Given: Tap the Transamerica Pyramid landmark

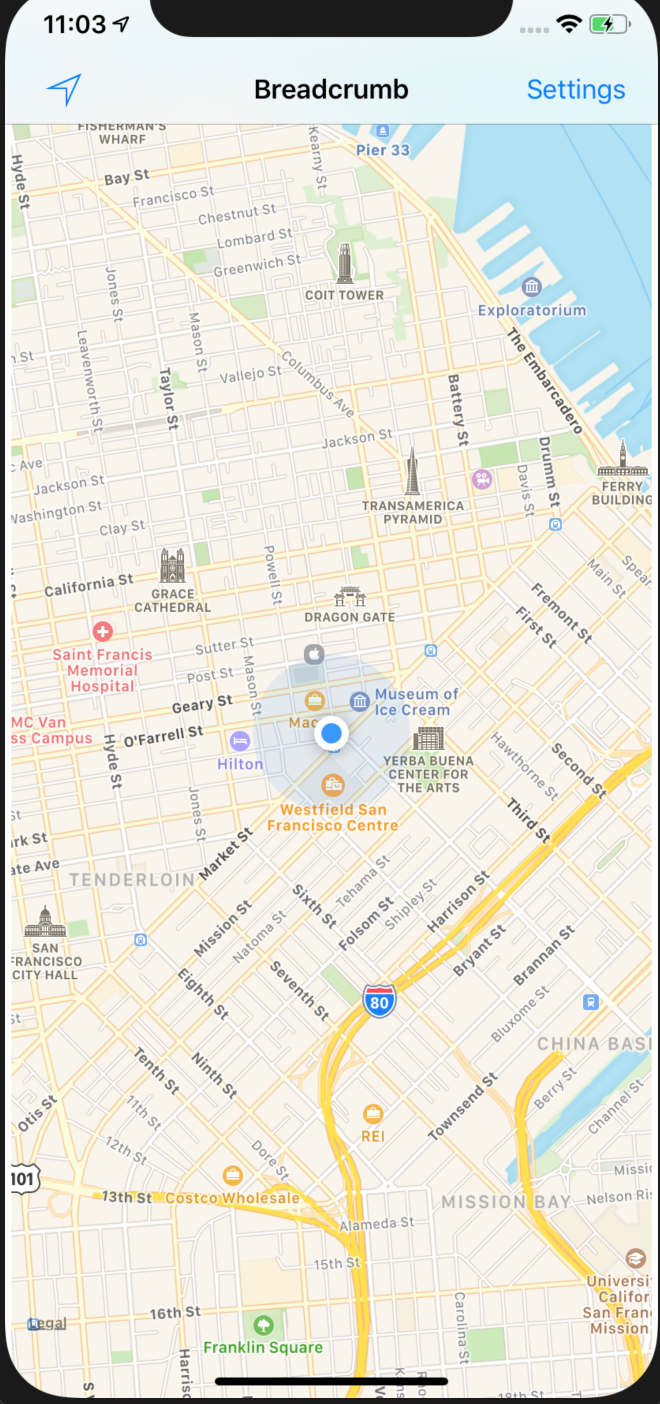Looking at the screenshot, I should [x=412, y=471].
